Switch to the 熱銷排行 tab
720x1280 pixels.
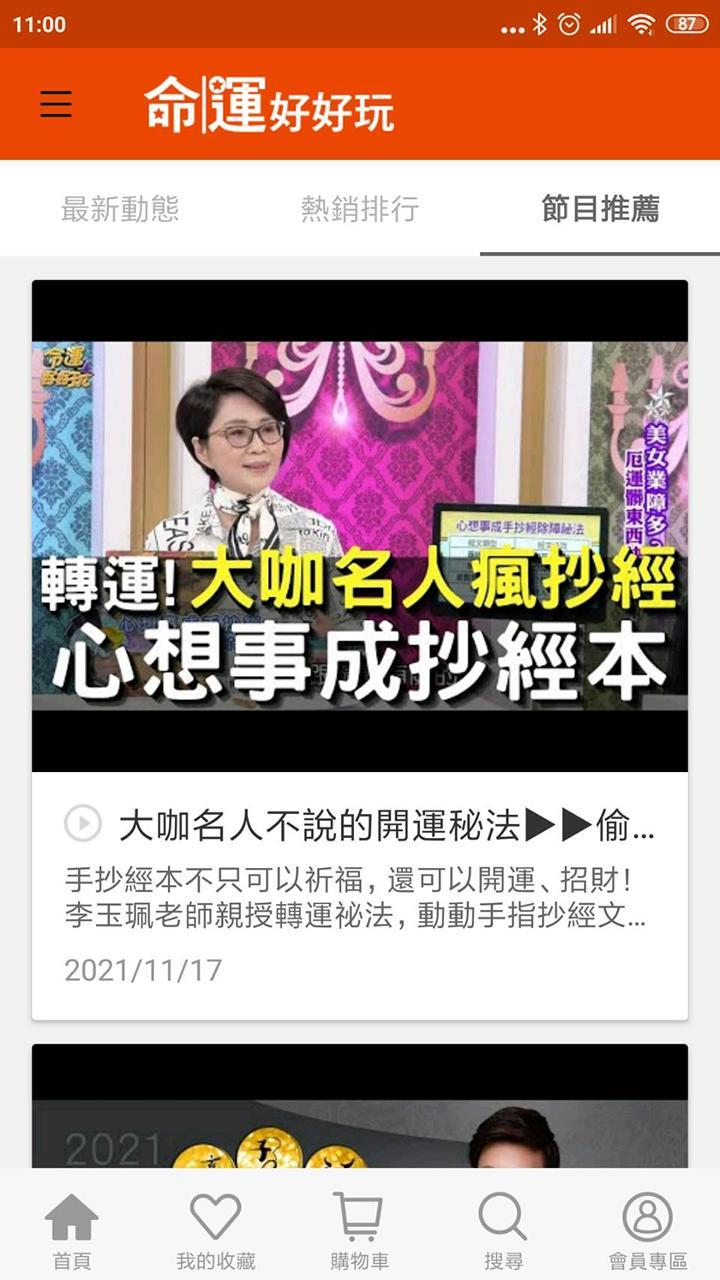[x=360, y=208]
